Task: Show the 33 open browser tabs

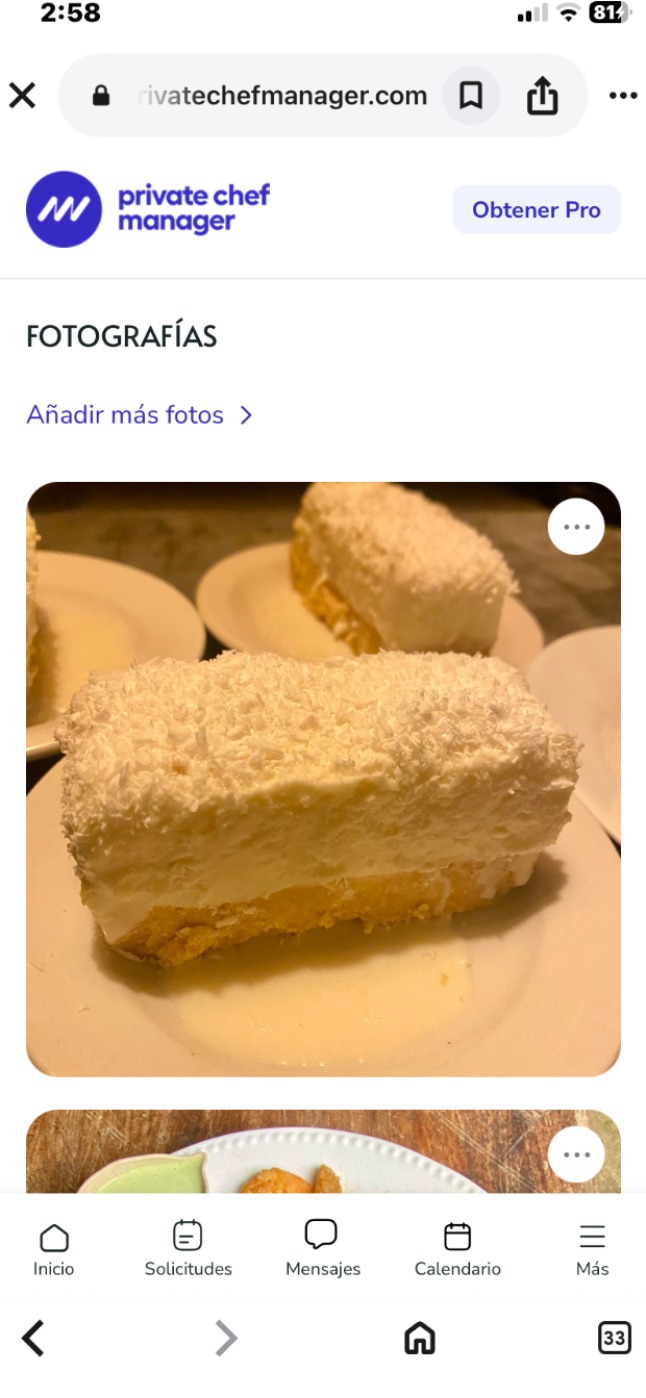Action: click(x=614, y=1338)
